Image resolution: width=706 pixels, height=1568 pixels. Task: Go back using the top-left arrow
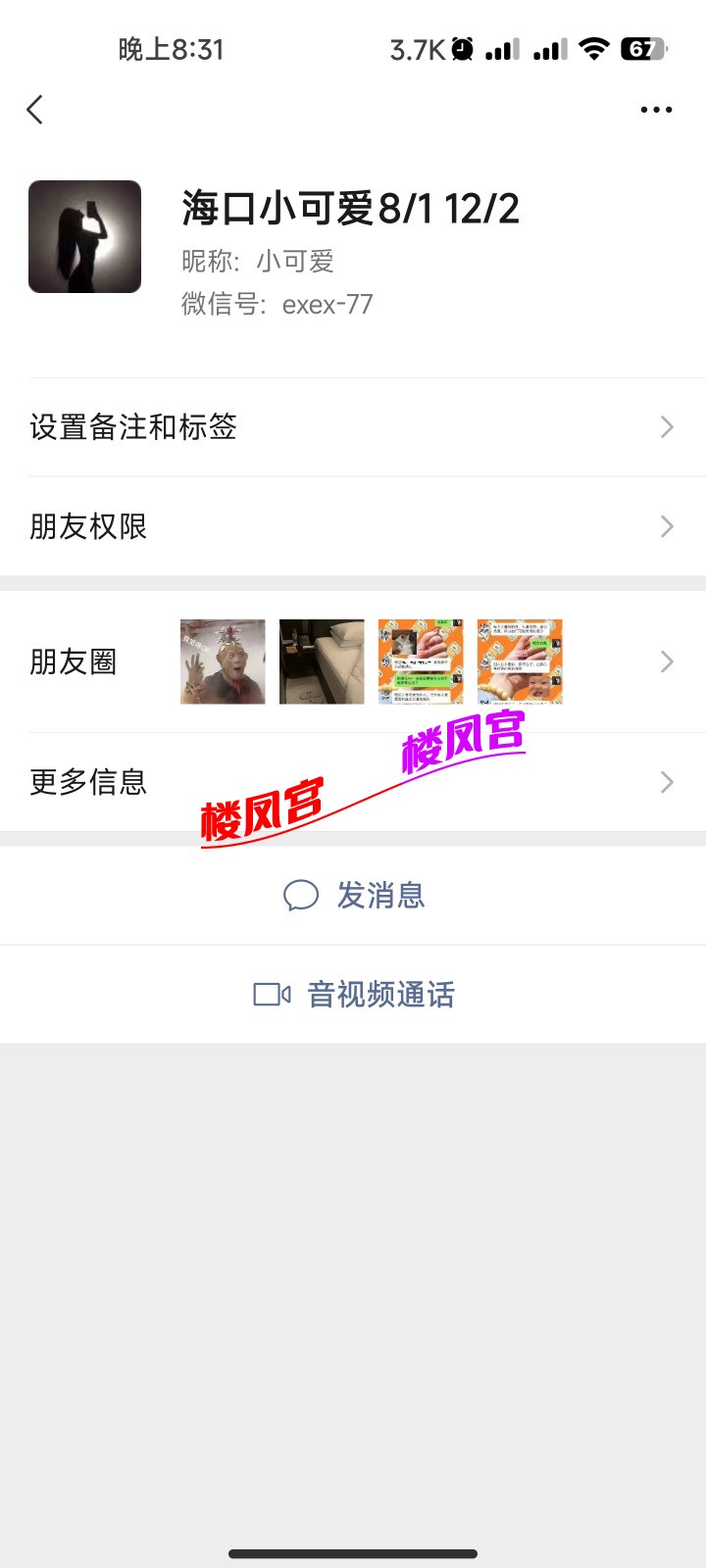pyautogui.click(x=35, y=110)
